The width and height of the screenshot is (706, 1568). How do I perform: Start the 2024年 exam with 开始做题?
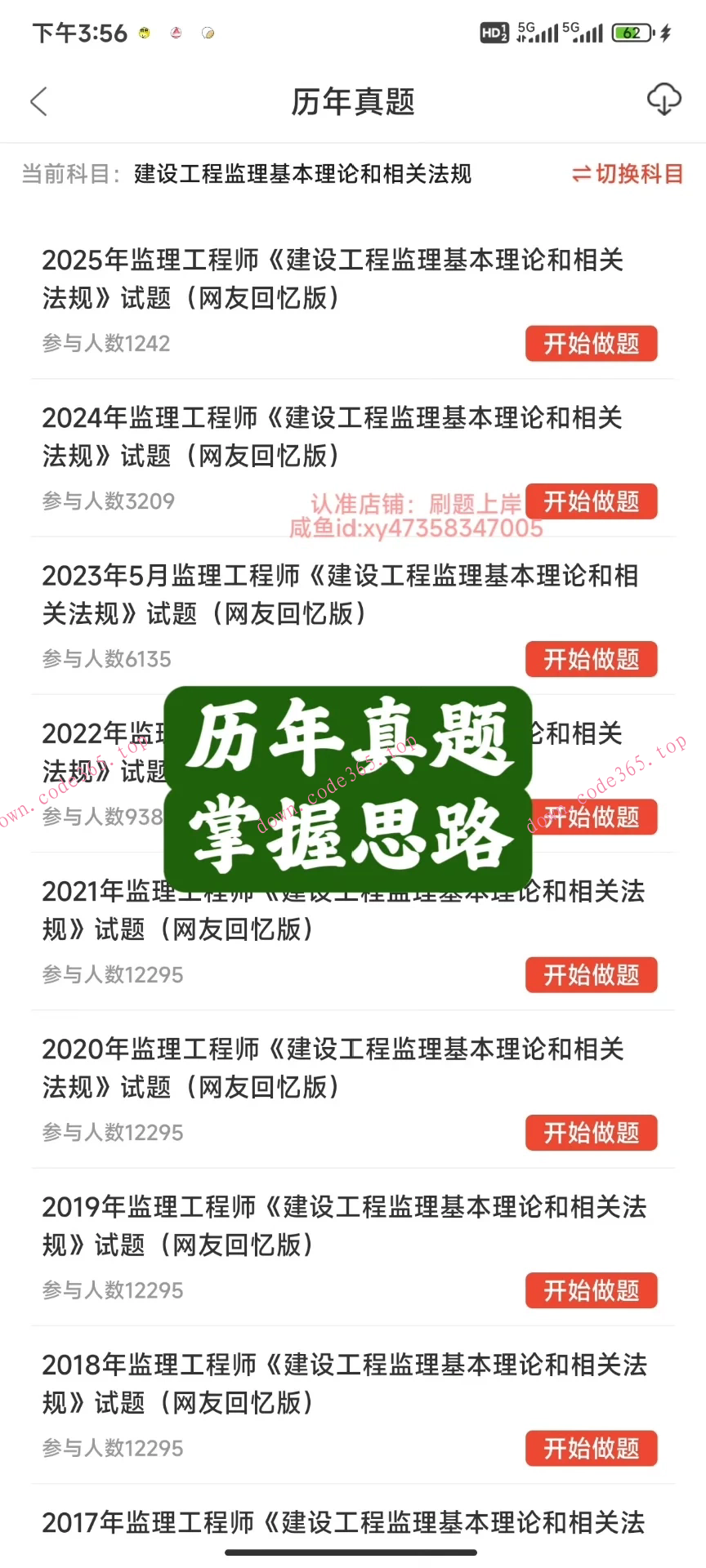pos(591,501)
